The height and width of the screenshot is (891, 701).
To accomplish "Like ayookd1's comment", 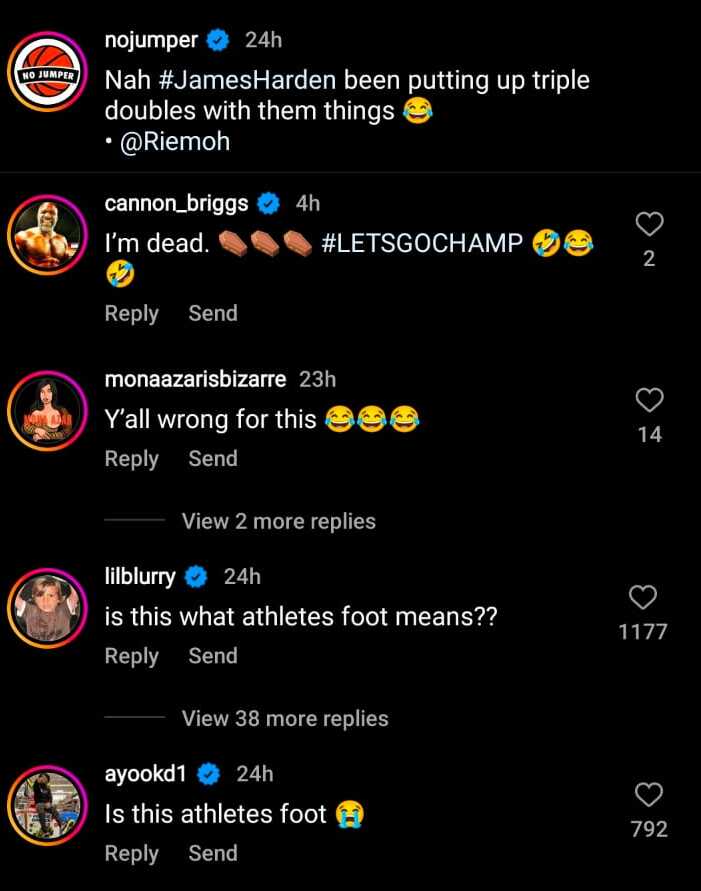I will pos(649,794).
